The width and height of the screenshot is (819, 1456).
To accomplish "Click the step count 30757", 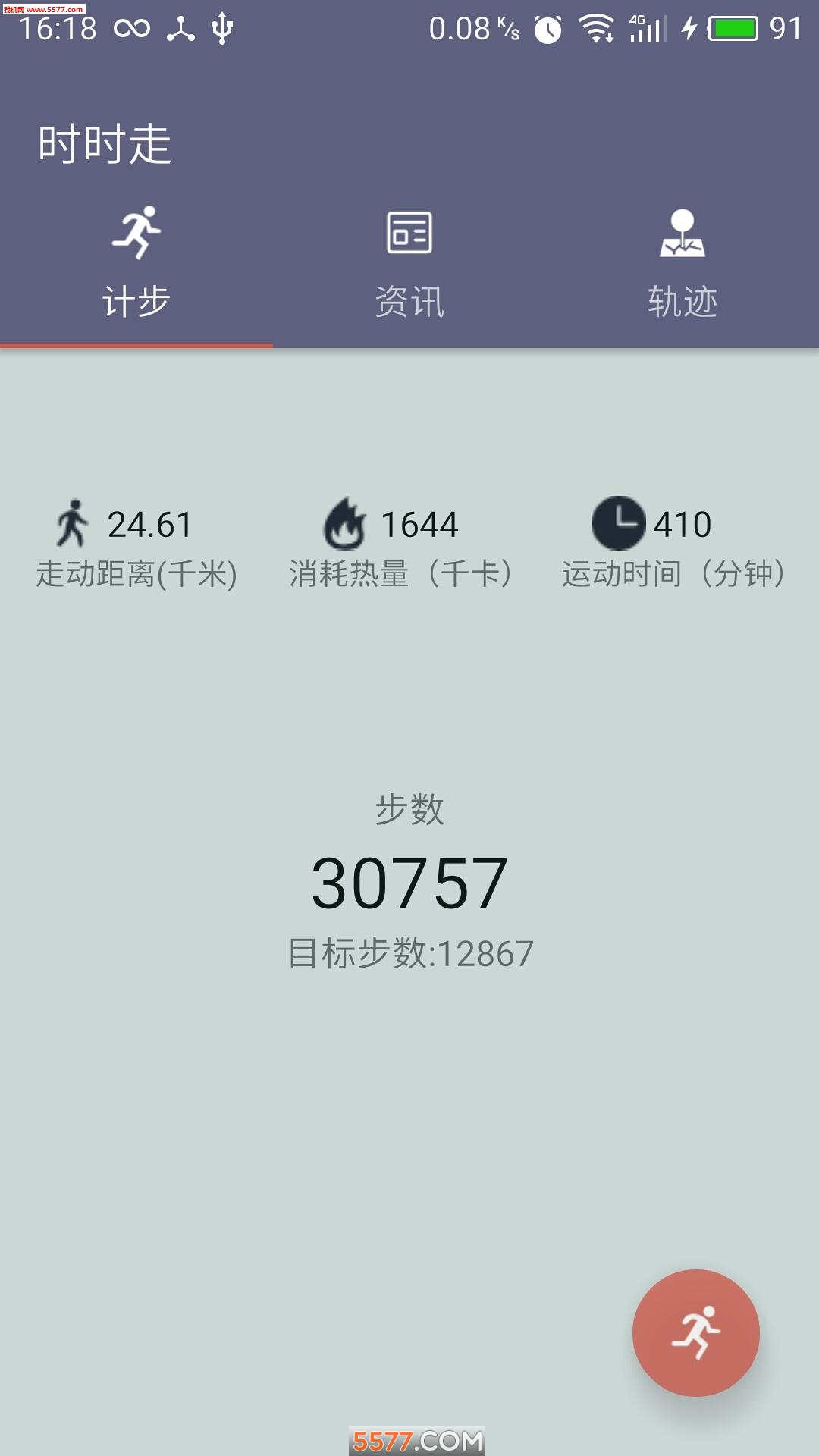I will pyautogui.click(x=409, y=882).
